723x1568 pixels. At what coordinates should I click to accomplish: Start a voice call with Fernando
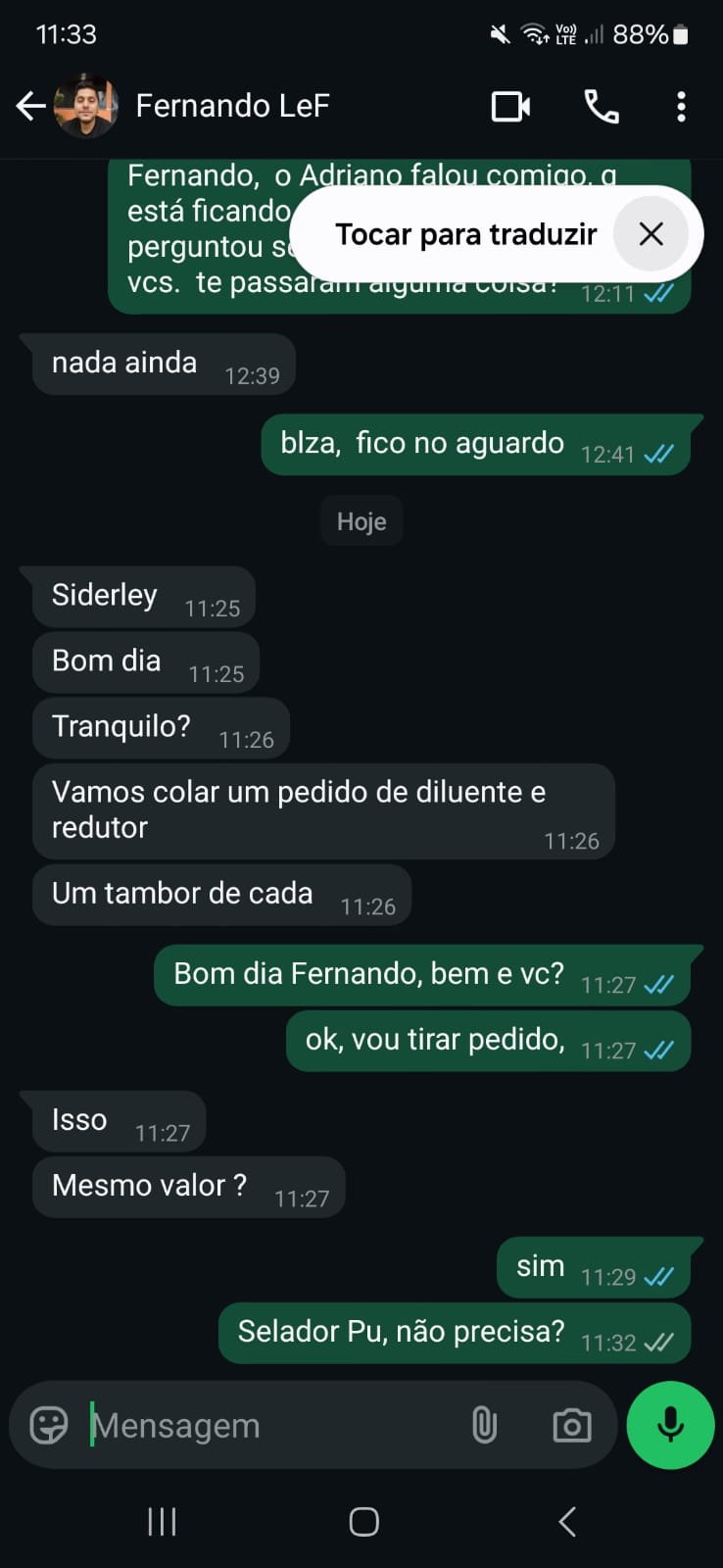(x=602, y=106)
